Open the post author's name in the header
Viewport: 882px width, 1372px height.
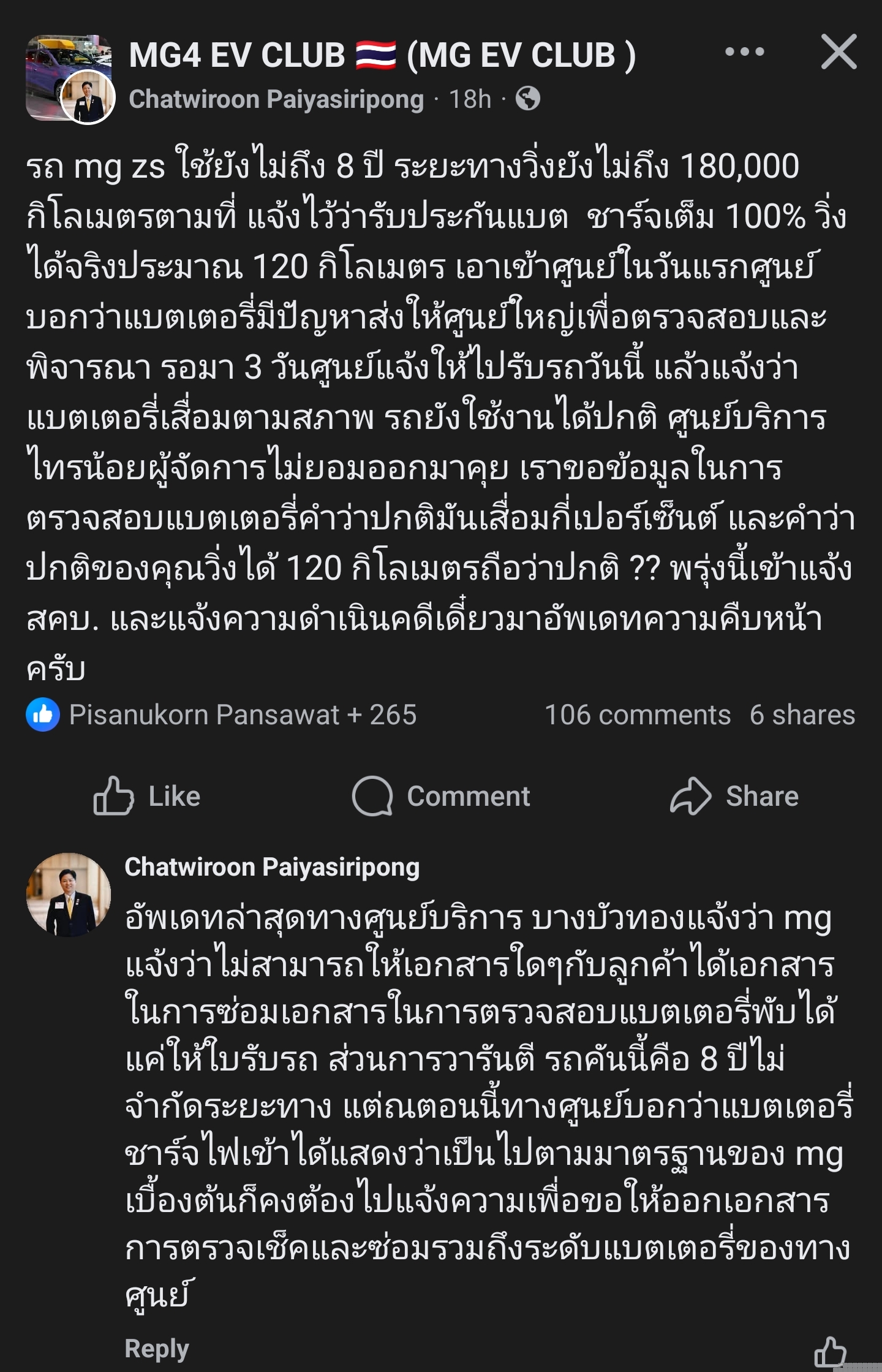point(276,99)
